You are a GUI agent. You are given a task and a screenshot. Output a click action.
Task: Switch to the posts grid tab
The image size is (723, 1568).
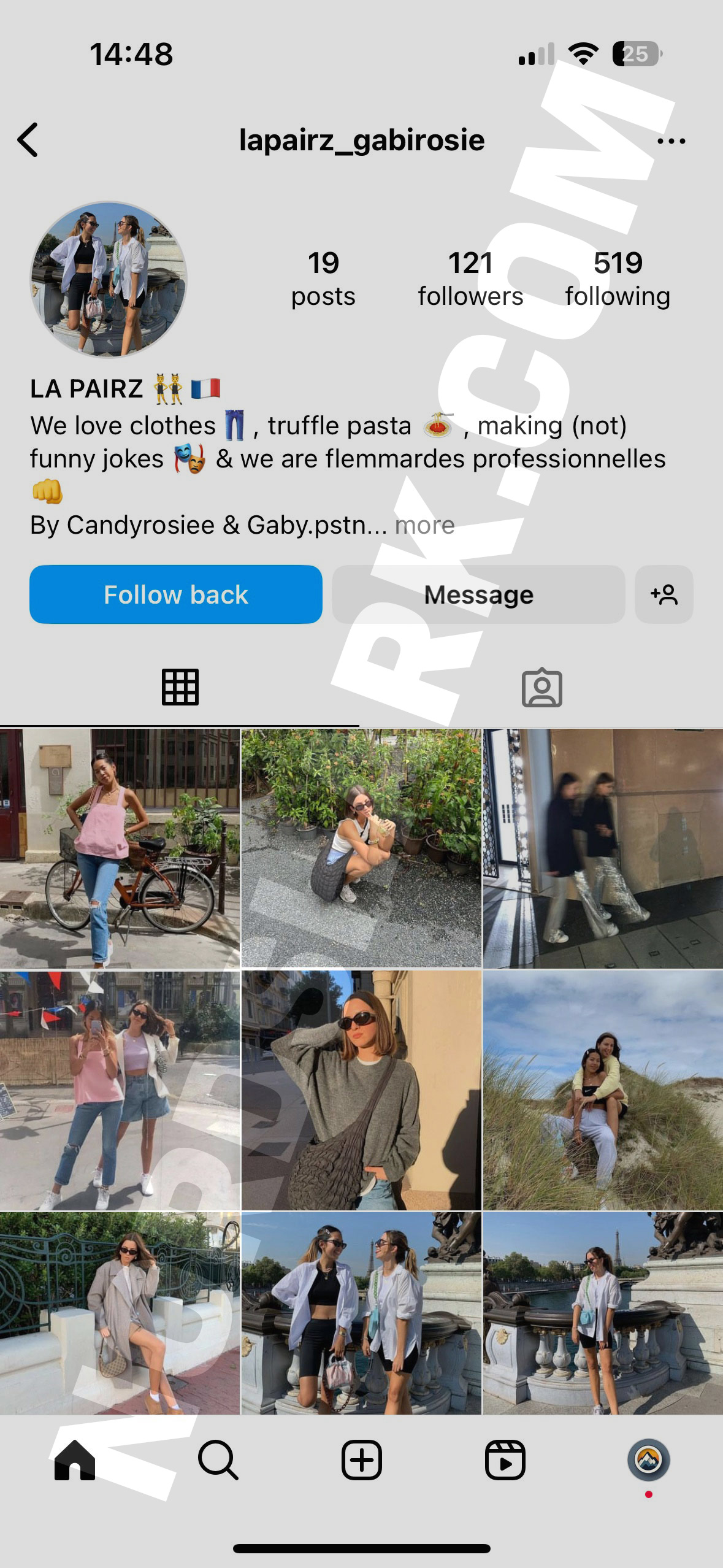[x=180, y=687]
